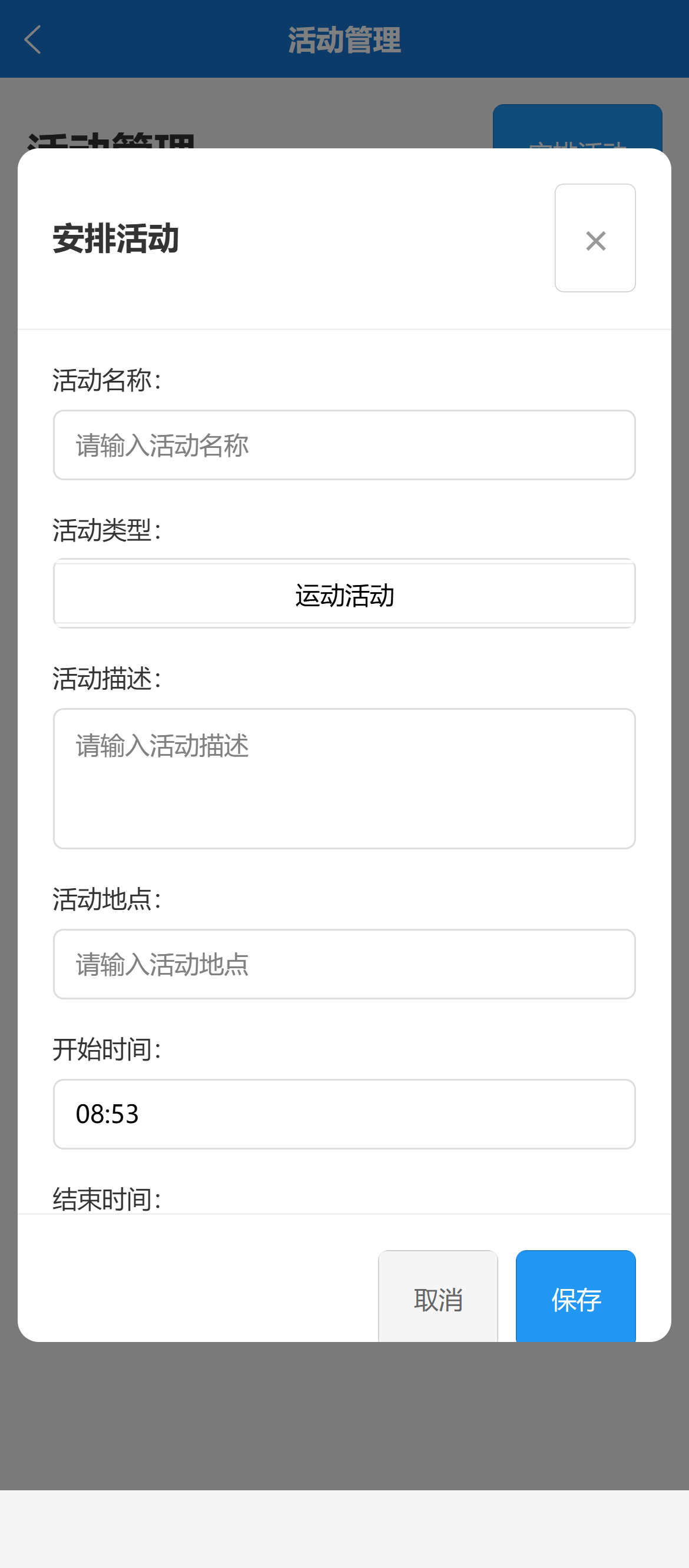Save the activity with 保存
Image resolution: width=689 pixels, height=1568 pixels.
[x=575, y=1297]
